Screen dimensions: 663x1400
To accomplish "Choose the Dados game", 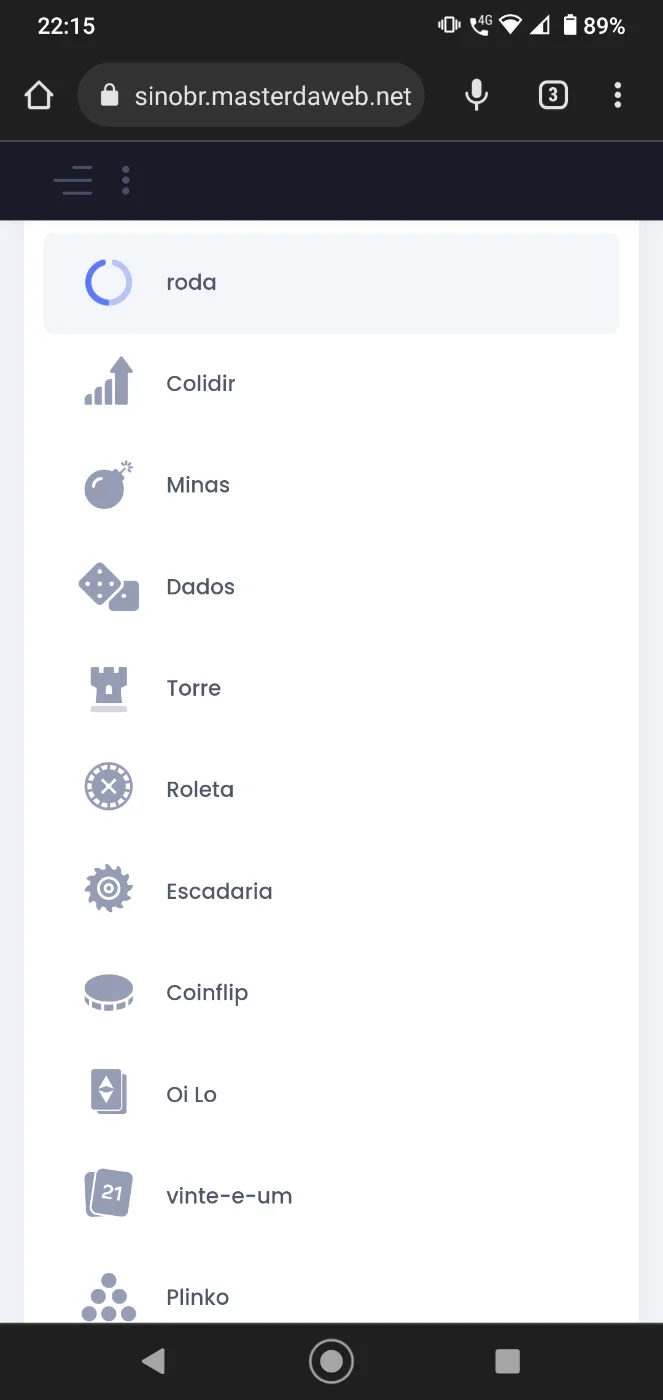I will [x=331, y=587].
